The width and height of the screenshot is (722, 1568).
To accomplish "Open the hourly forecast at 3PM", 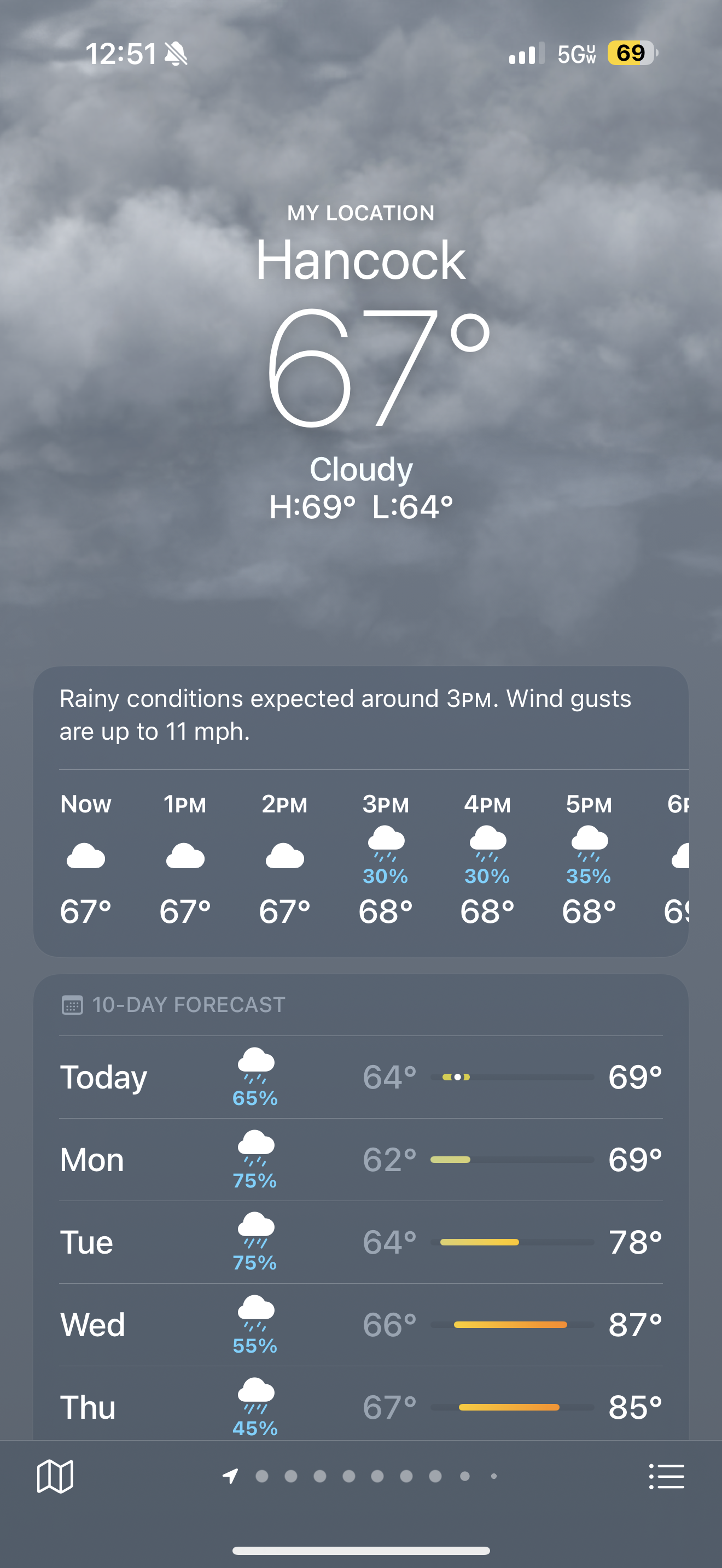I will 386,858.
